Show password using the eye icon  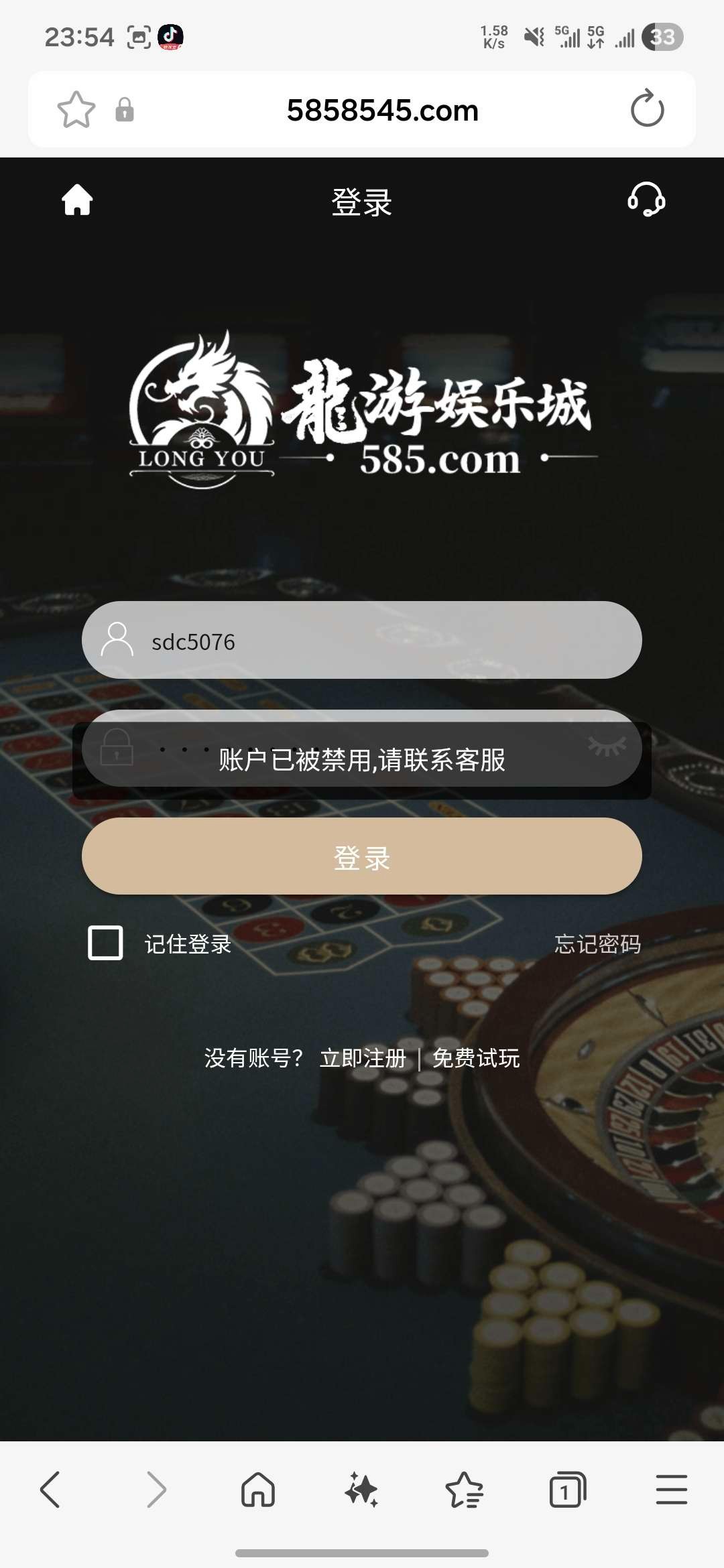click(x=607, y=746)
